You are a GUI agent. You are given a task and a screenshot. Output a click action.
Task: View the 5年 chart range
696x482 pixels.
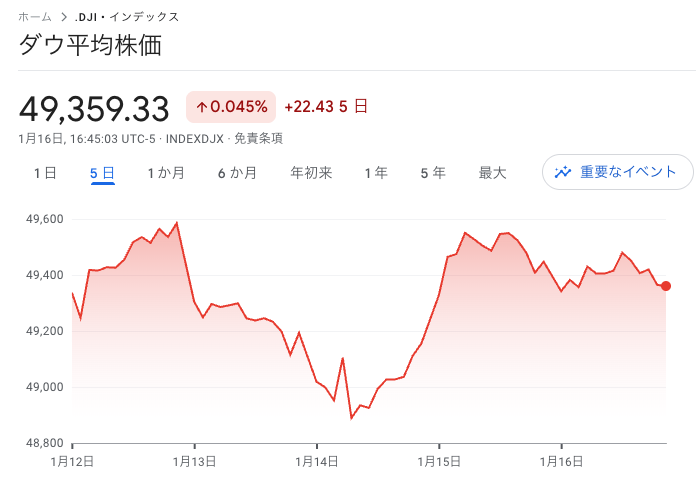pyautogui.click(x=433, y=173)
